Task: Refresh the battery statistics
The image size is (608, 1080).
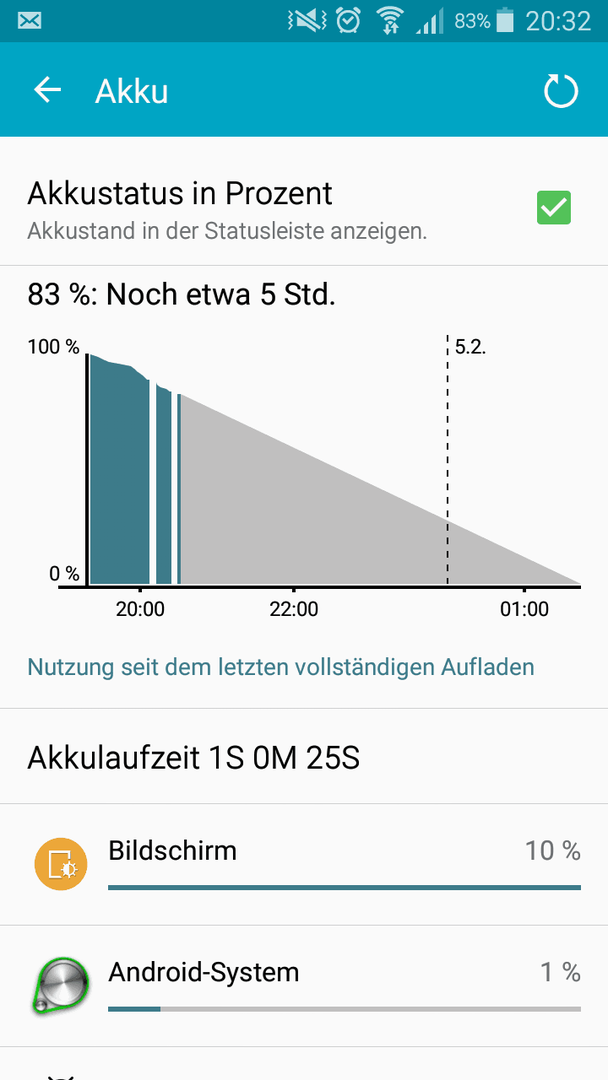Action: (560, 91)
